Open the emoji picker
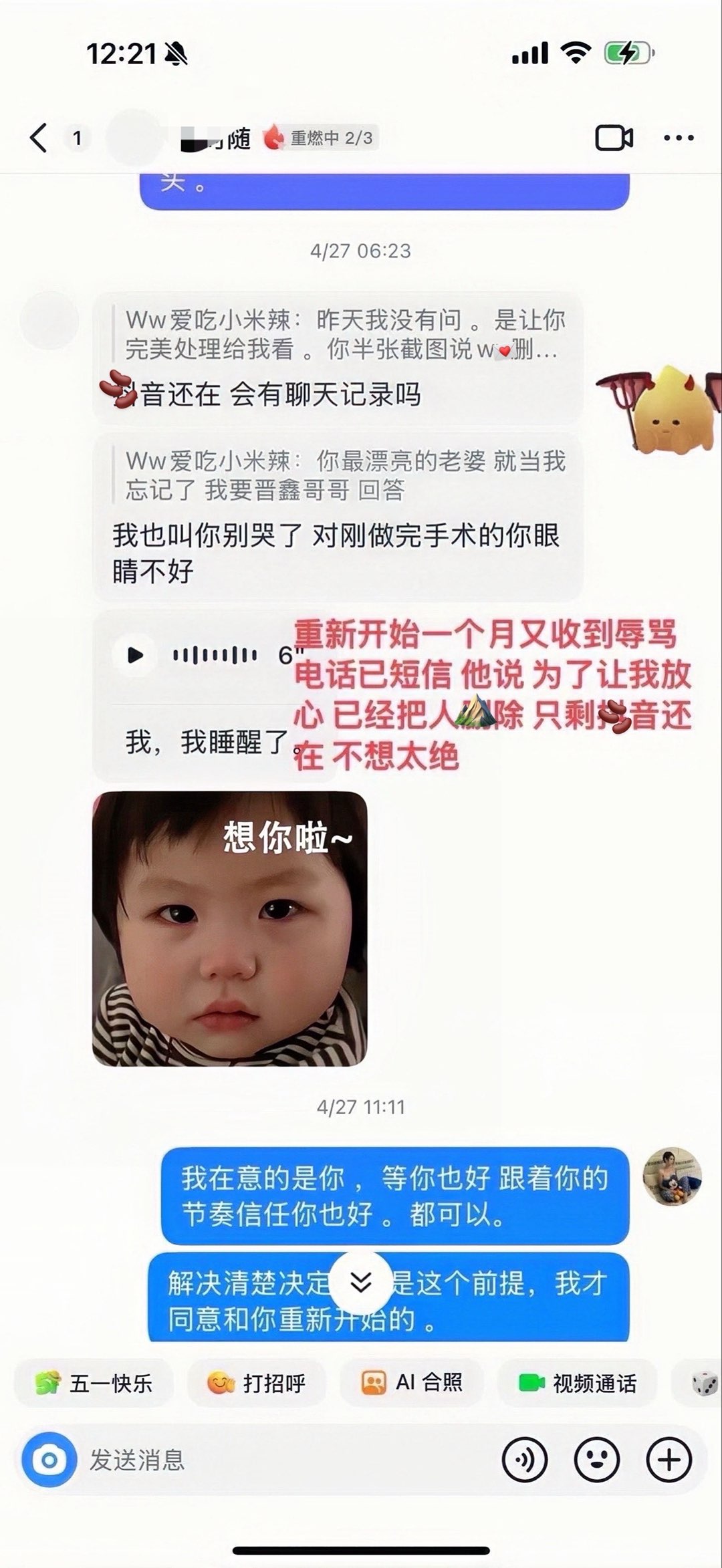This screenshot has width=722, height=1568. [597, 1460]
